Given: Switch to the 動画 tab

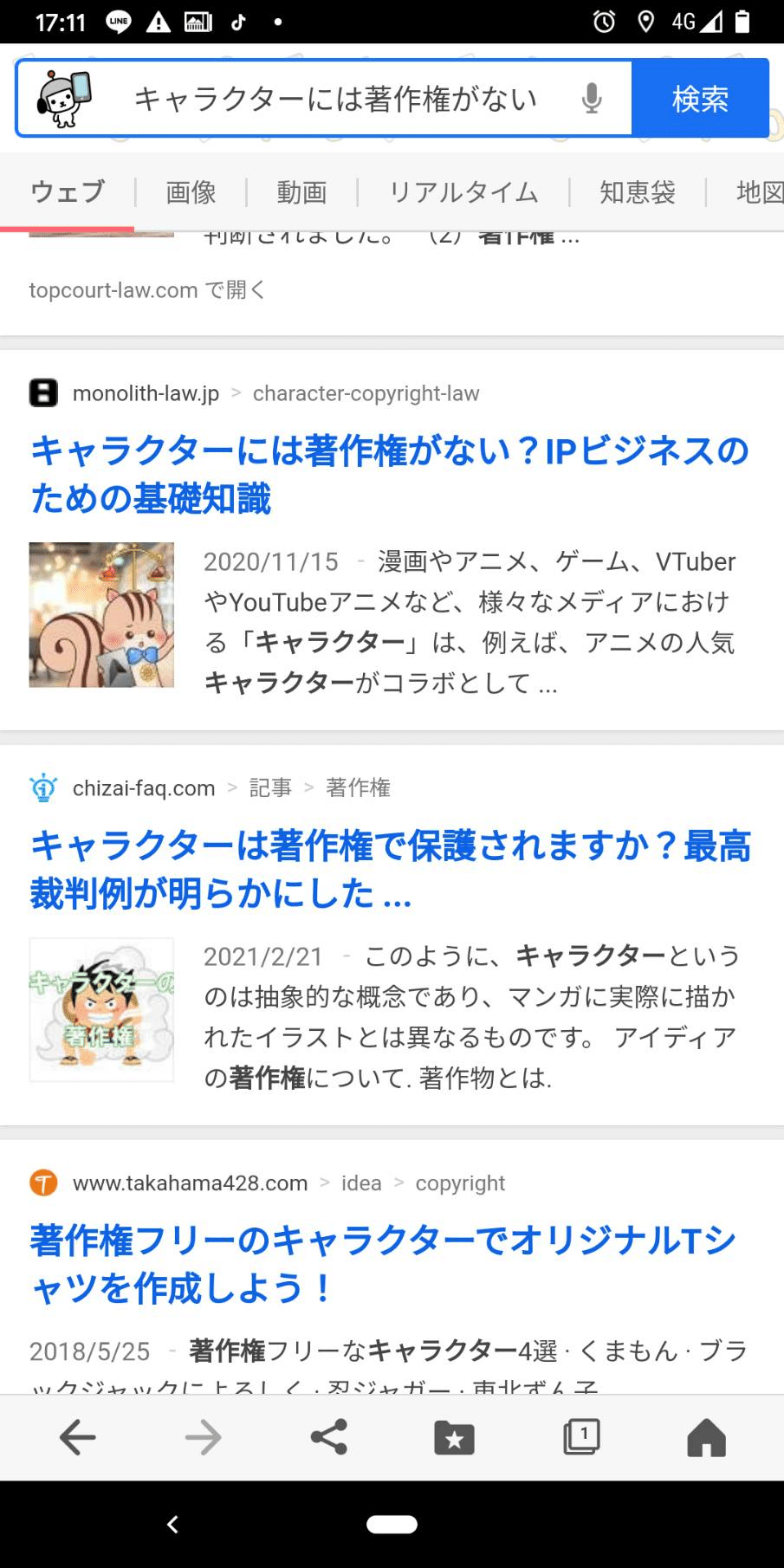Looking at the screenshot, I should click(x=301, y=192).
